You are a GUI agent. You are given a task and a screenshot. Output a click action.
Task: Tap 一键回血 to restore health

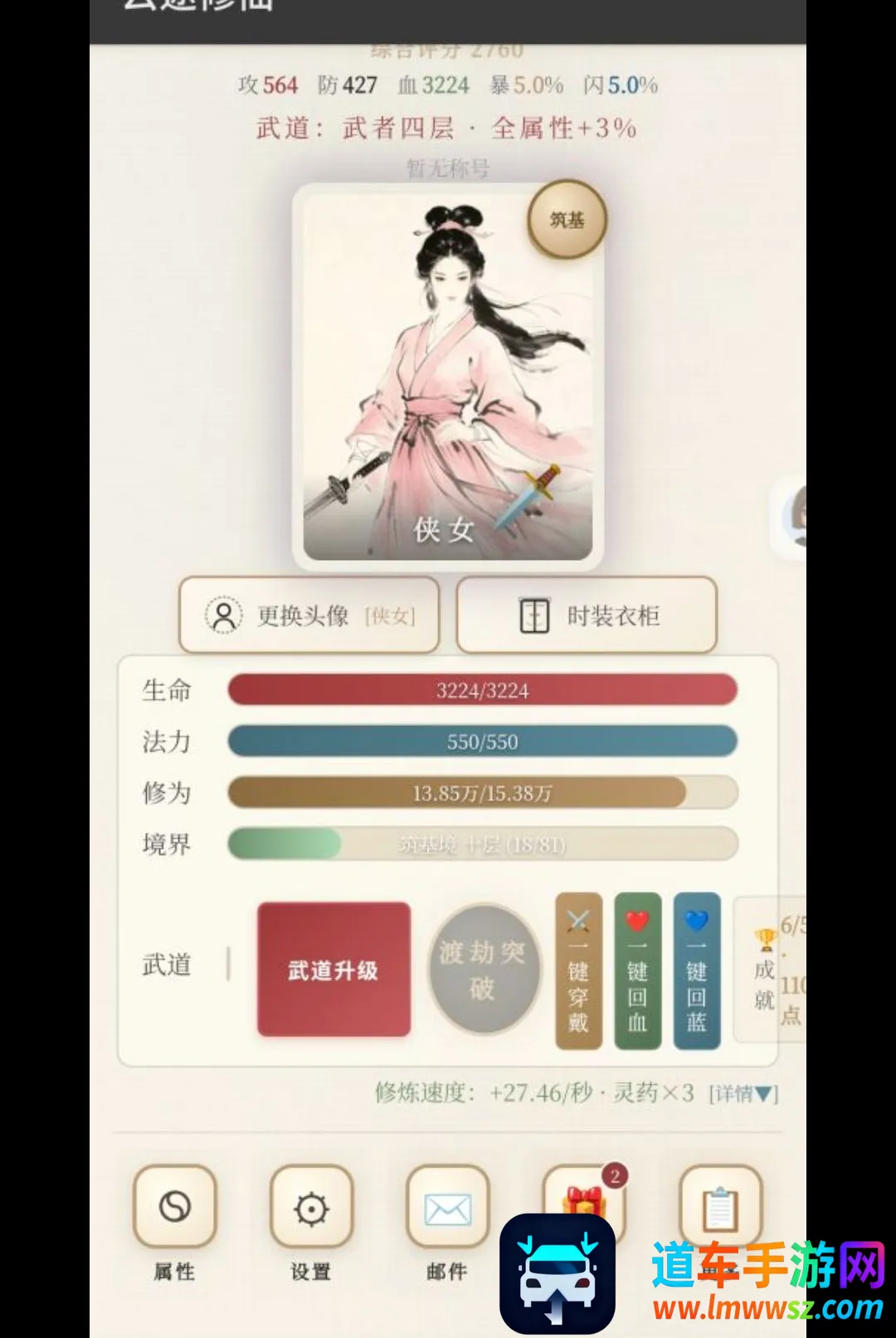click(637, 971)
